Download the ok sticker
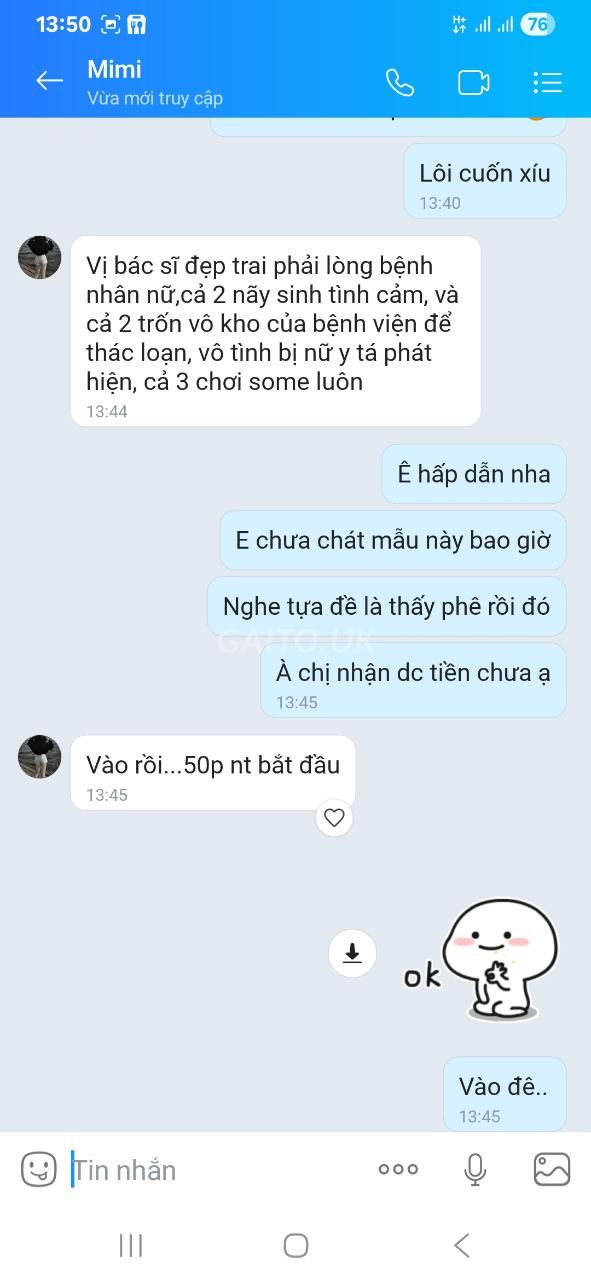Viewport: 591px width, 1280px height. (352, 953)
